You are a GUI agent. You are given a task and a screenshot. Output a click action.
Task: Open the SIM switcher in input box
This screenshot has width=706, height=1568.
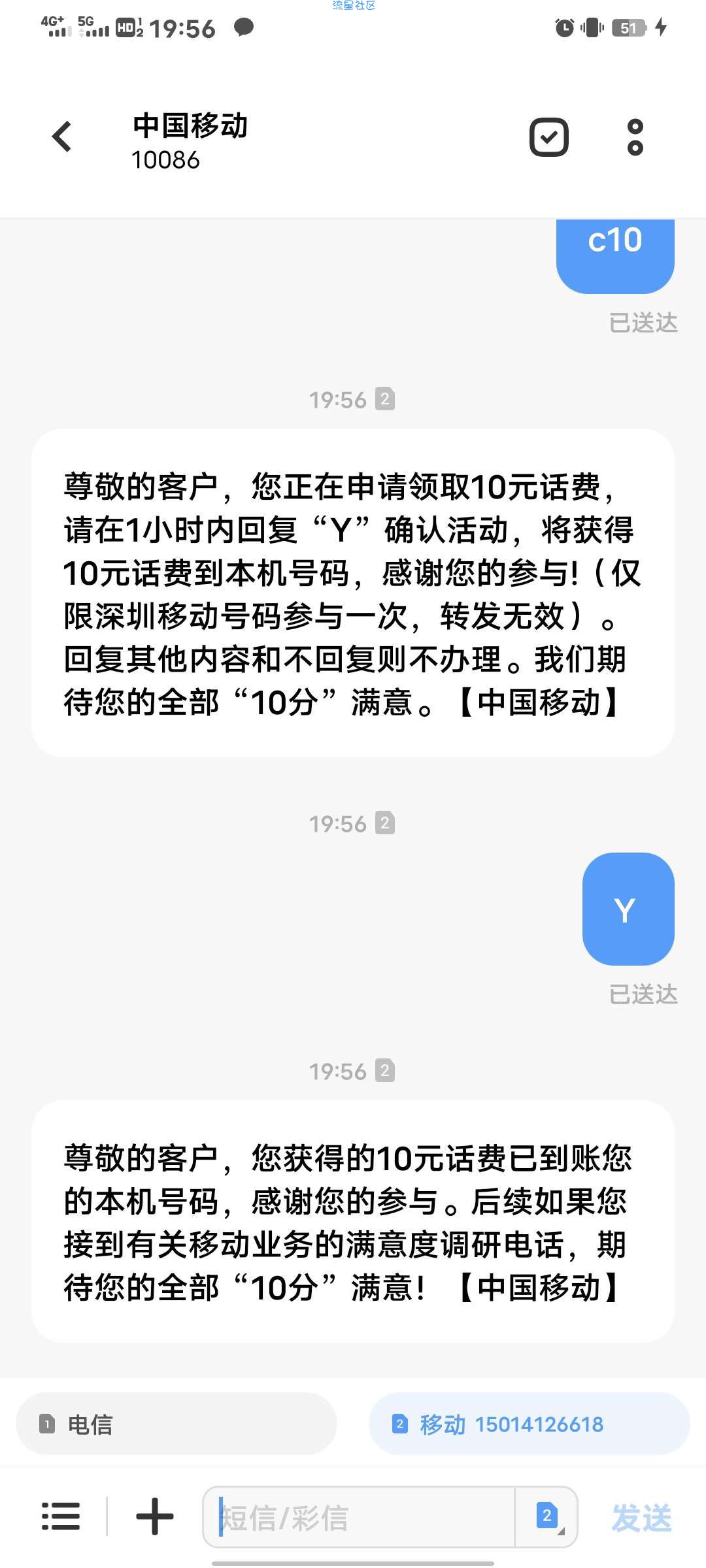pos(547,1516)
